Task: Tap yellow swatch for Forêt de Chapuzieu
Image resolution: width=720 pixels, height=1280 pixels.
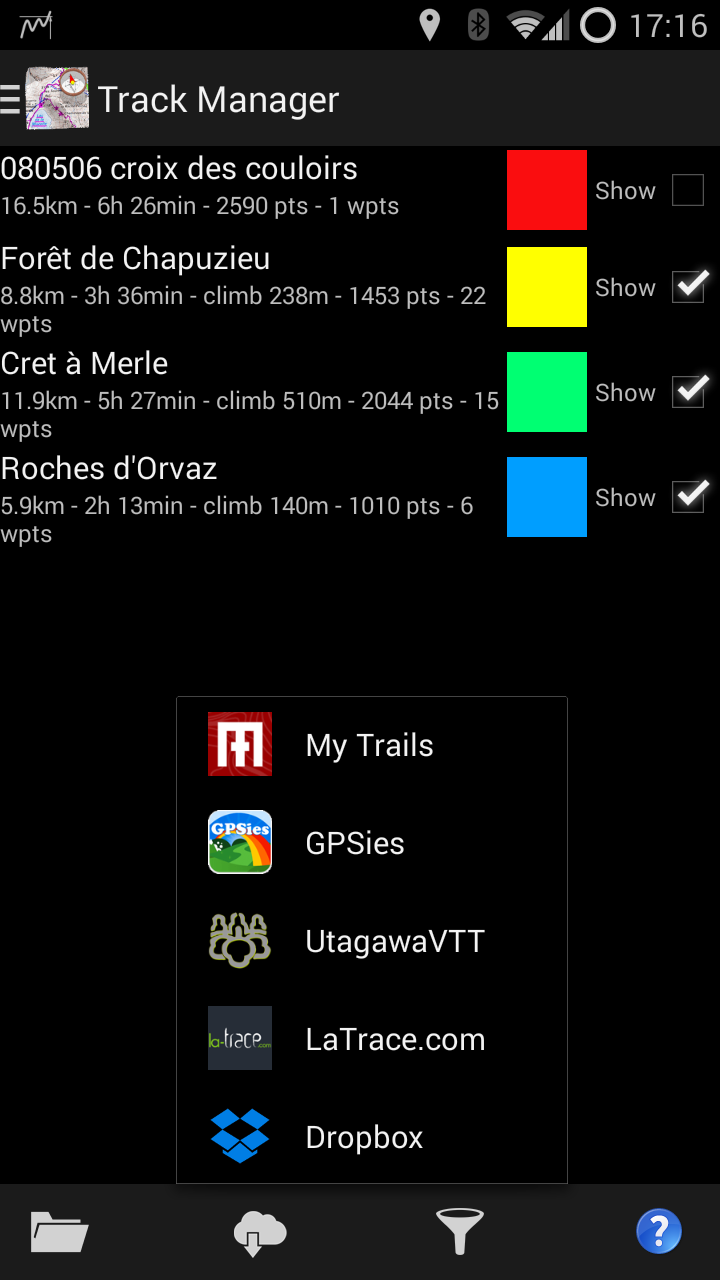Action: 546,287
